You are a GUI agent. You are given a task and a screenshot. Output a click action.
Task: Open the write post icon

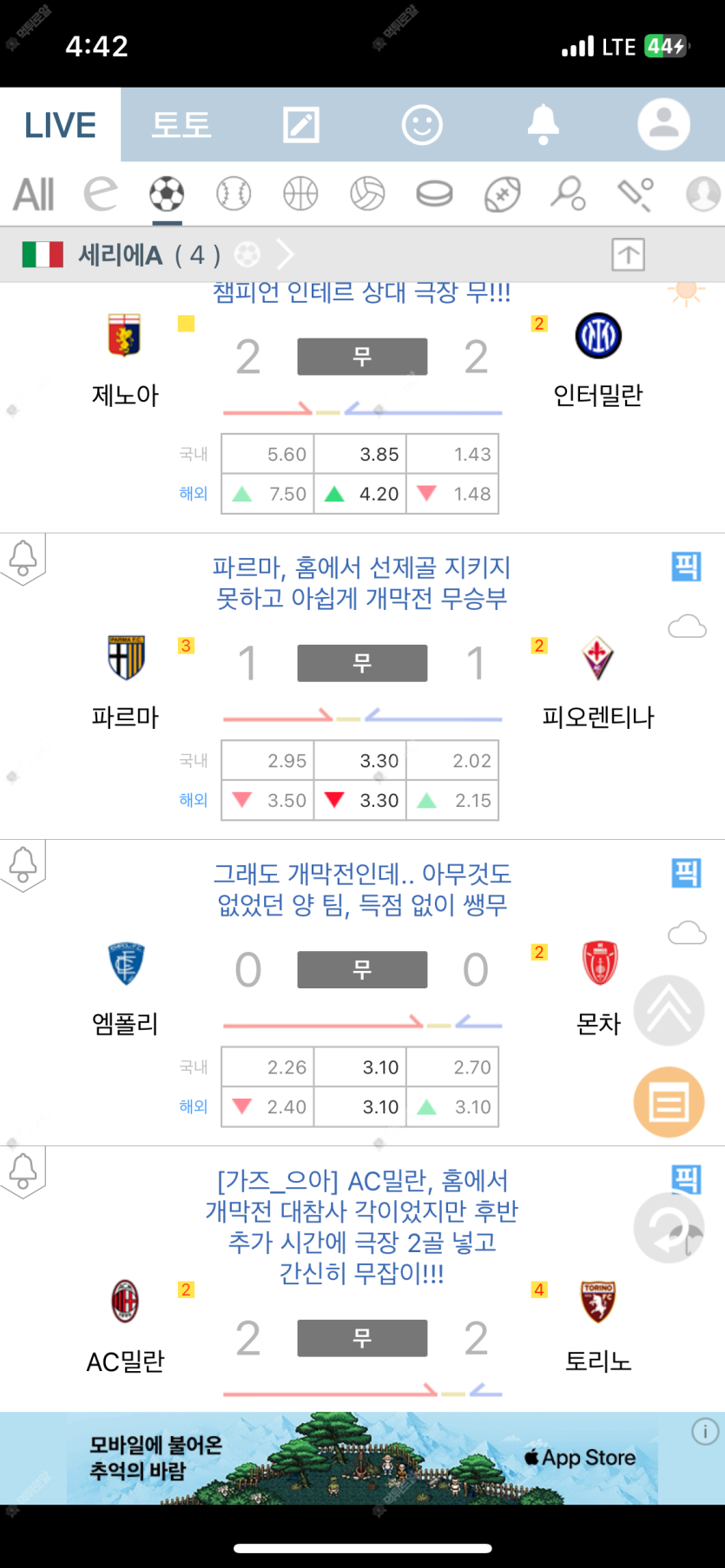301,124
